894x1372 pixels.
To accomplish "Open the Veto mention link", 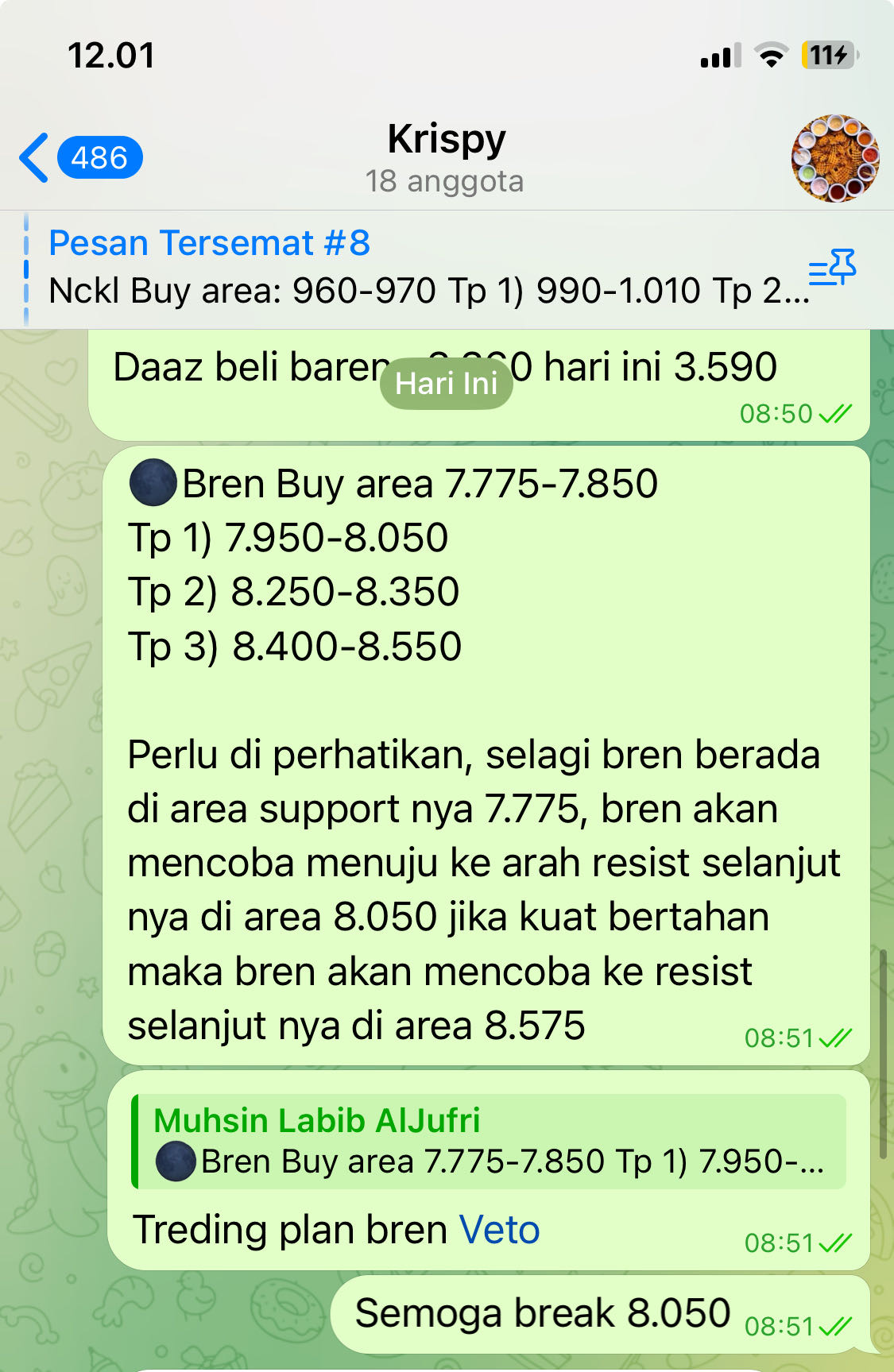I will 499,1231.
